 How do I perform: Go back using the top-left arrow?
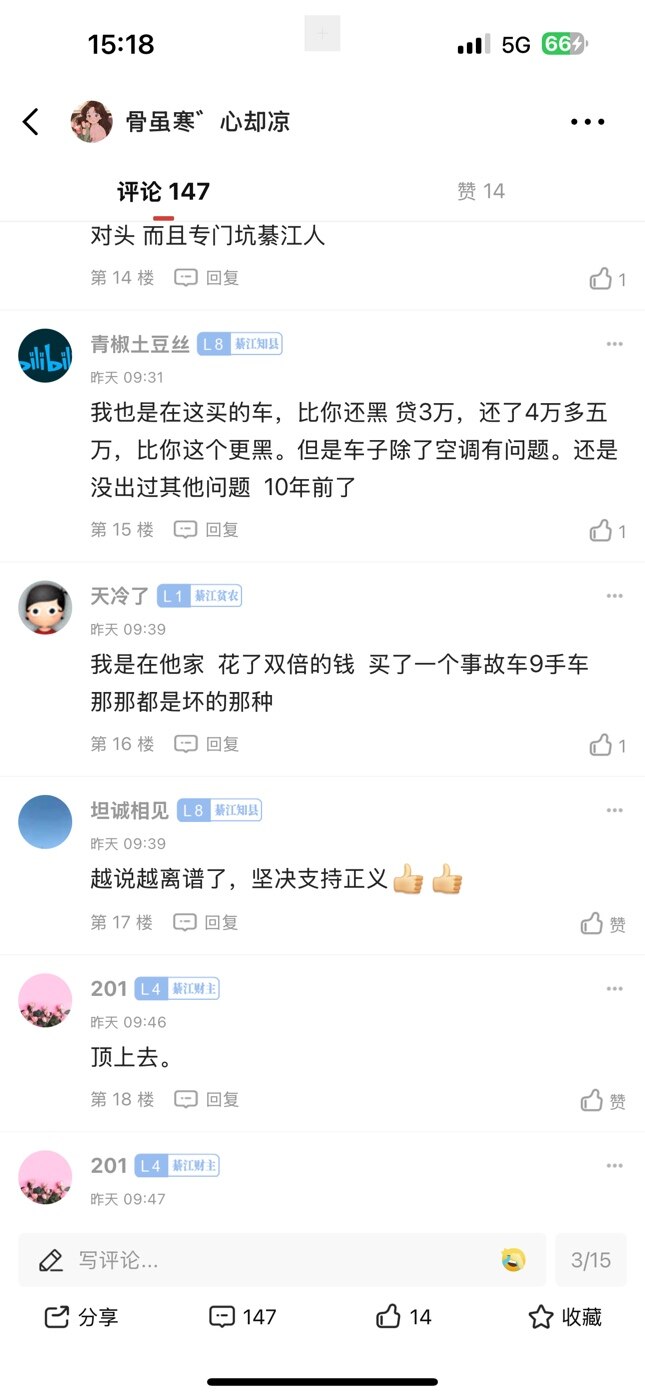coord(31,122)
